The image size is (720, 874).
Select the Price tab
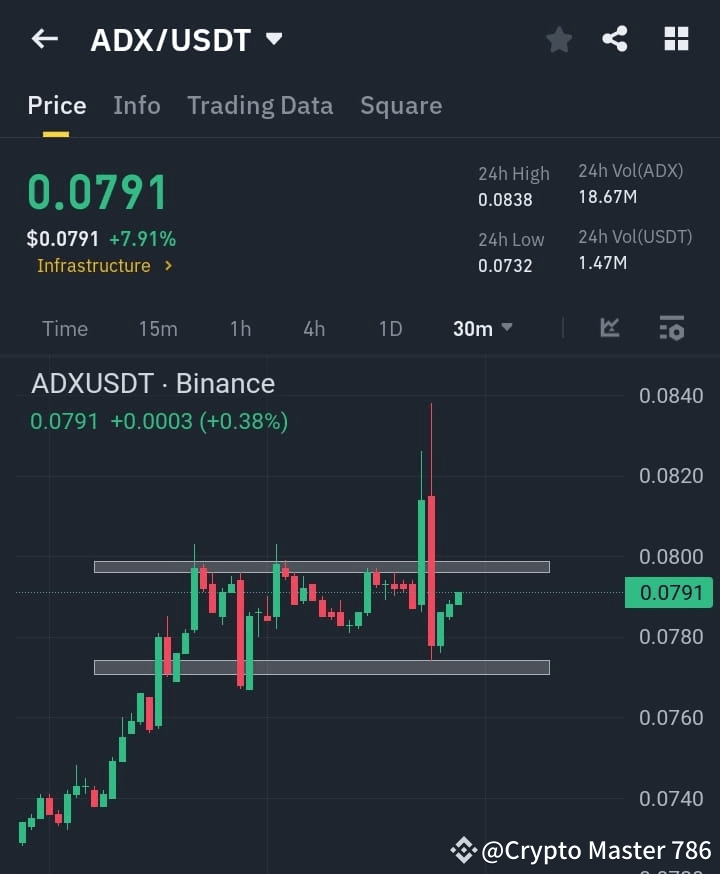click(x=56, y=106)
